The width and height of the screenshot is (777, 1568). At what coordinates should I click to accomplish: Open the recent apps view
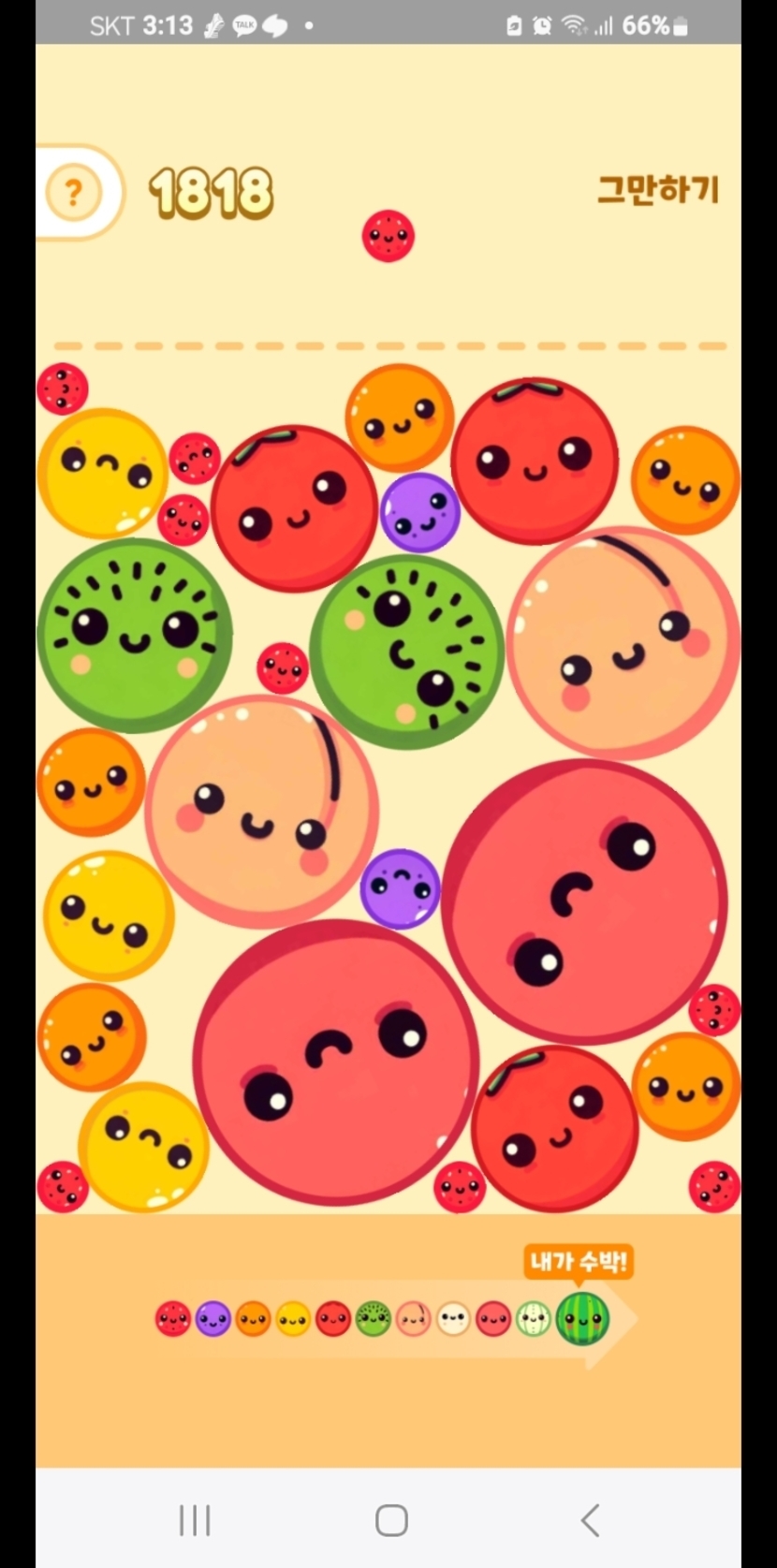click(195, 1520)
